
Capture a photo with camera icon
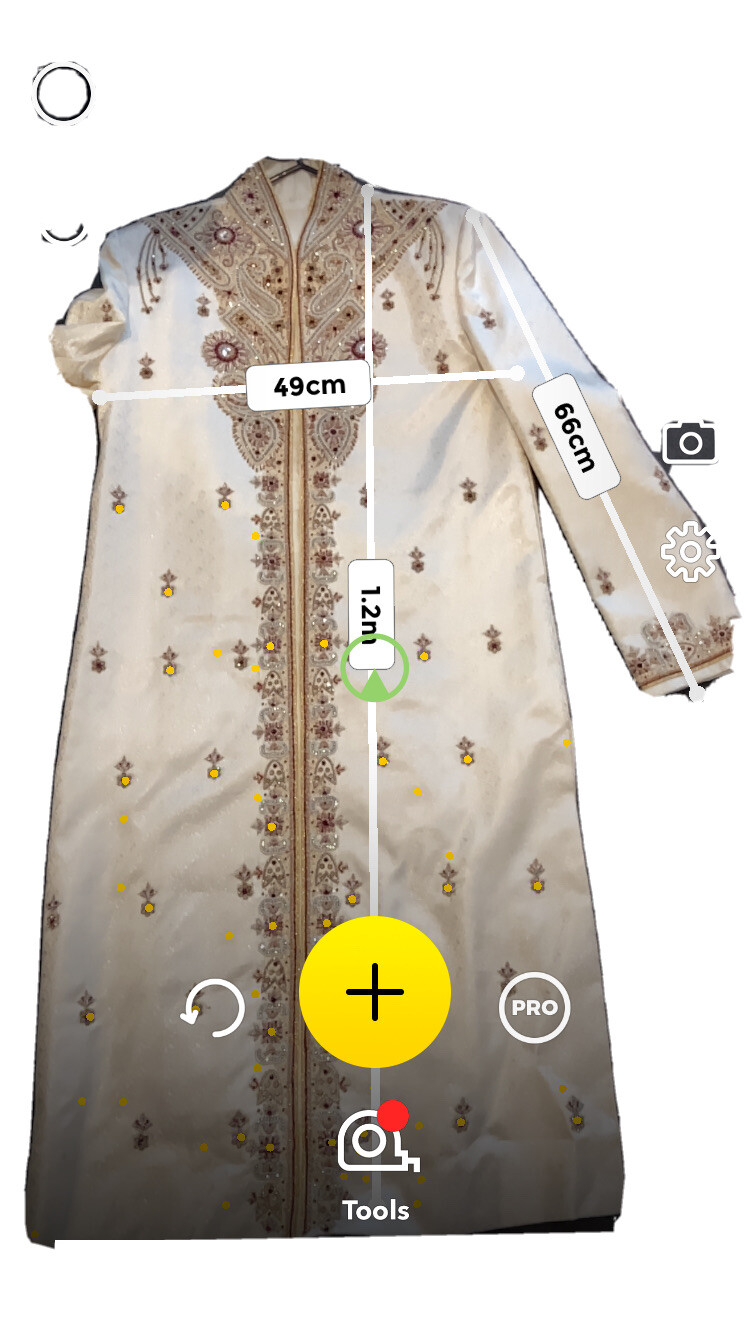pos(690,441)
